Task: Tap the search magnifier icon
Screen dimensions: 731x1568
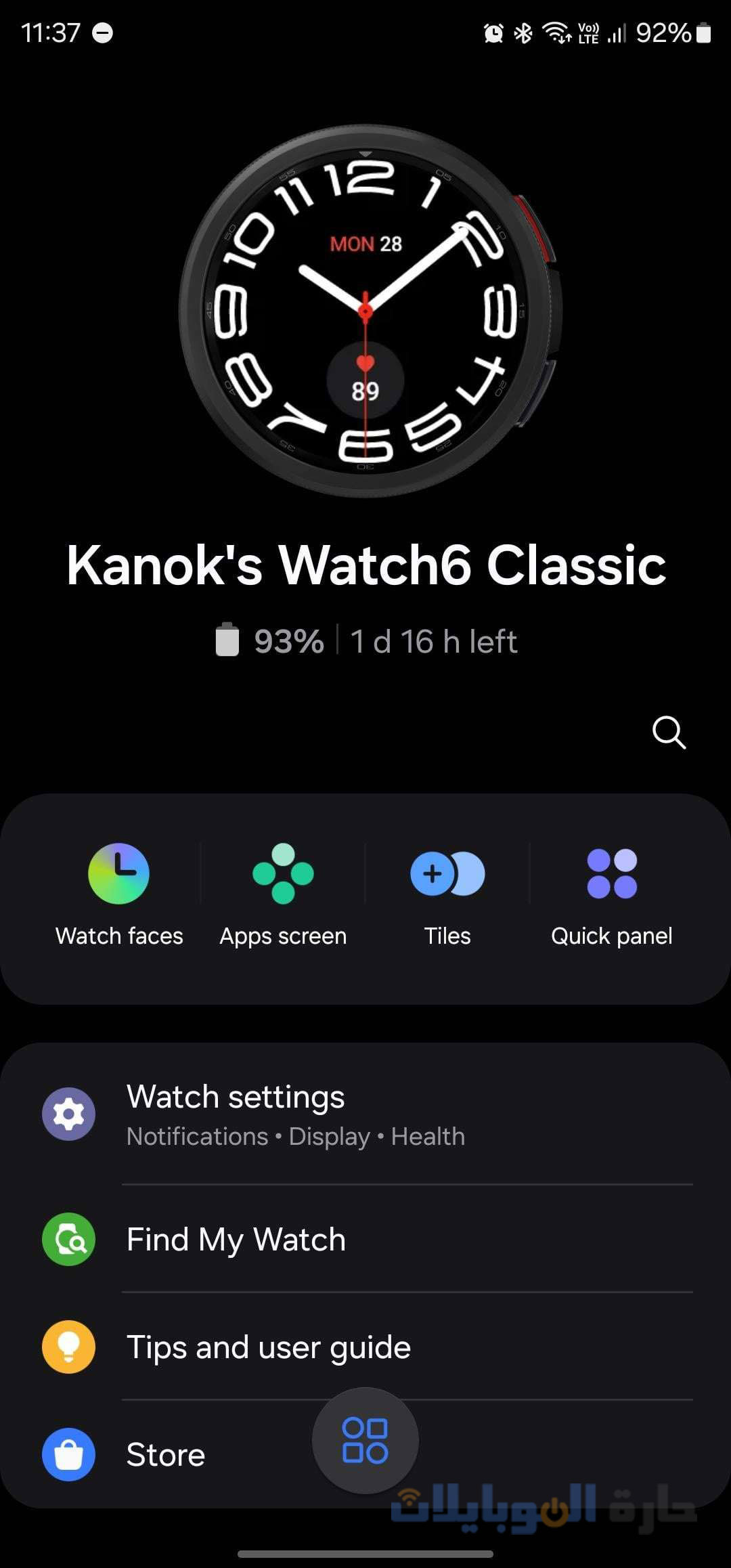Action: [669, 733]
